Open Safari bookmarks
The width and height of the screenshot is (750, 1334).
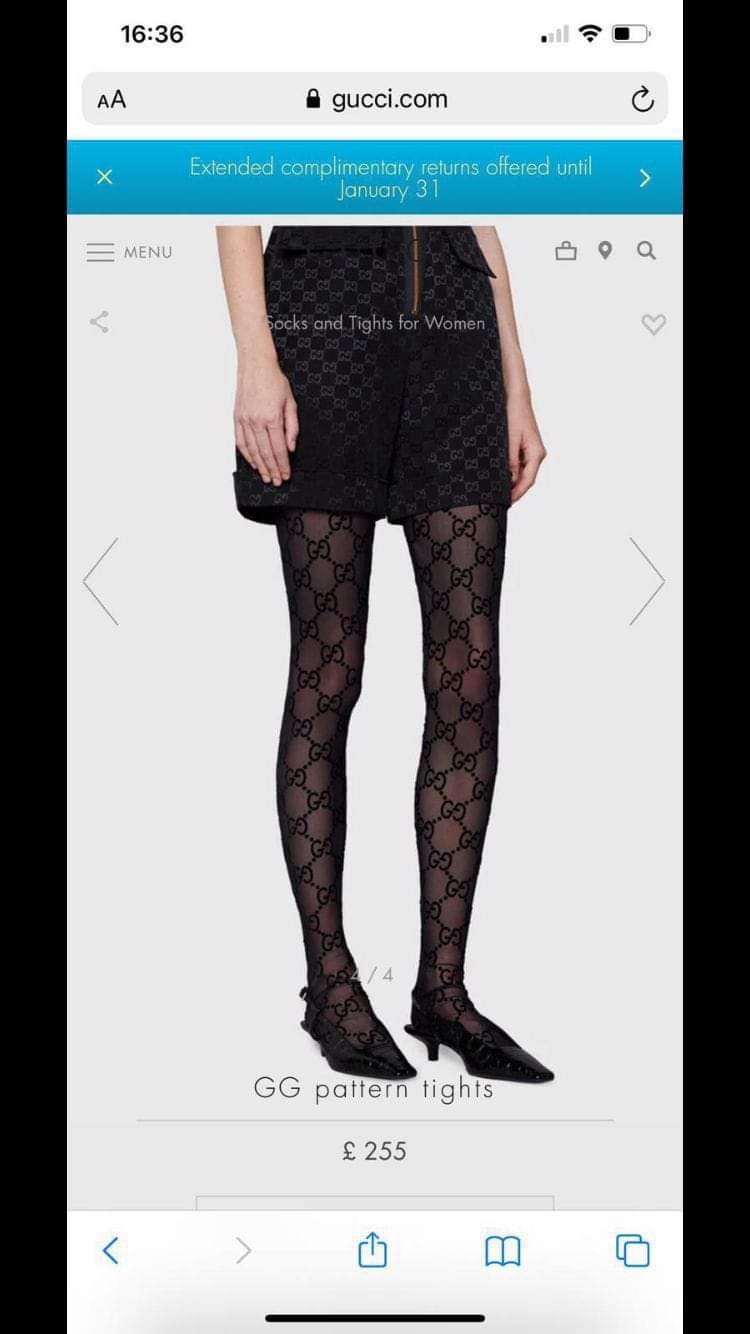[502, 1250]
